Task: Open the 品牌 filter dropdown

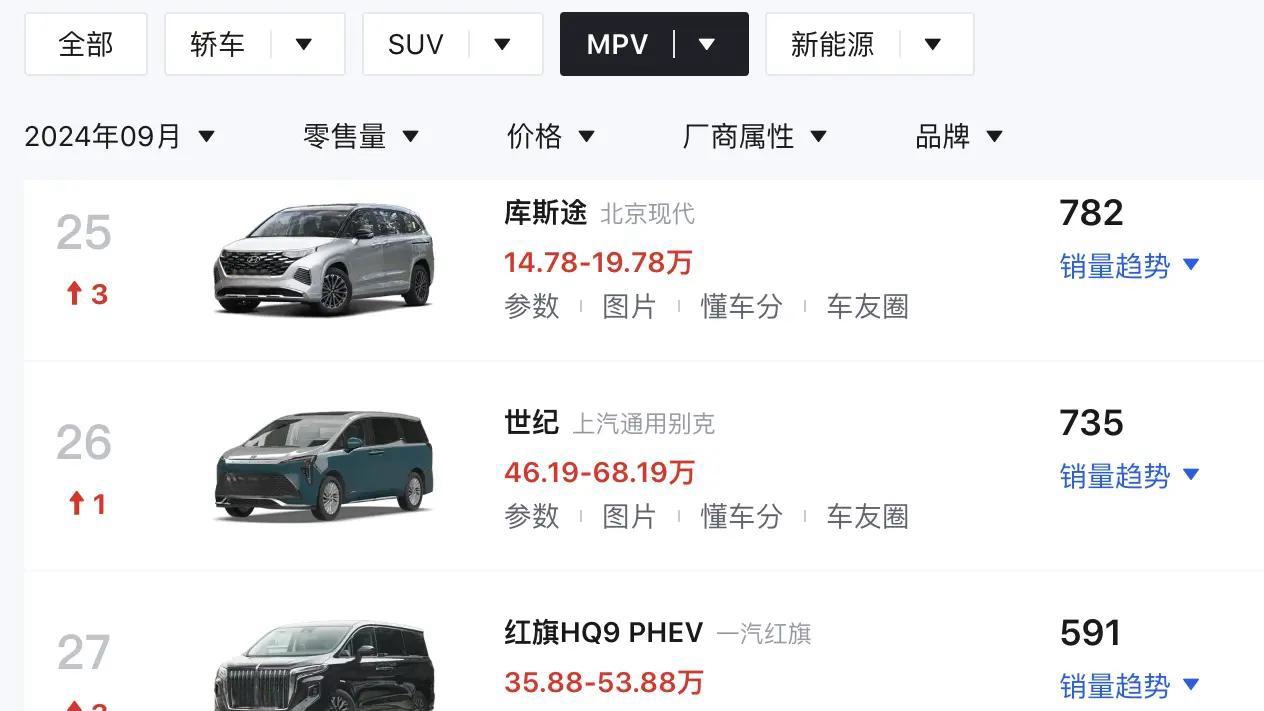Action: 959,136
